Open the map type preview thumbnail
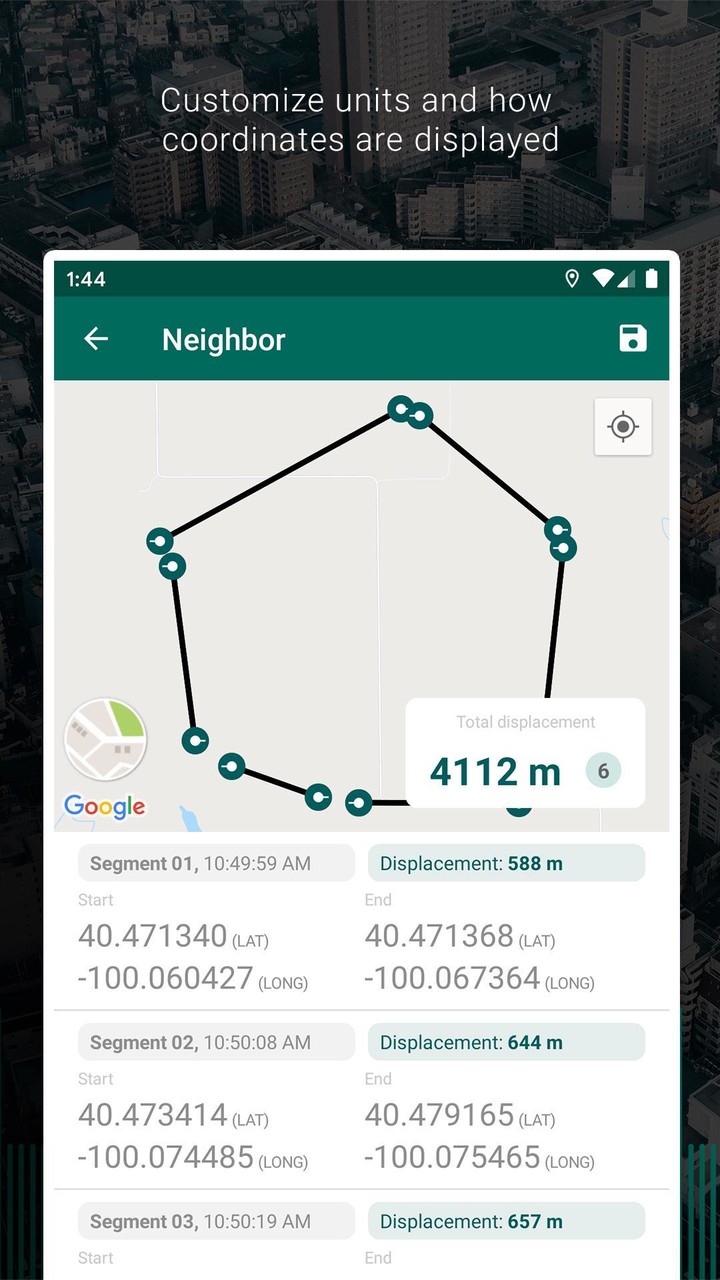This screenshot has width=720, height=1280. (x=105, y=738)
